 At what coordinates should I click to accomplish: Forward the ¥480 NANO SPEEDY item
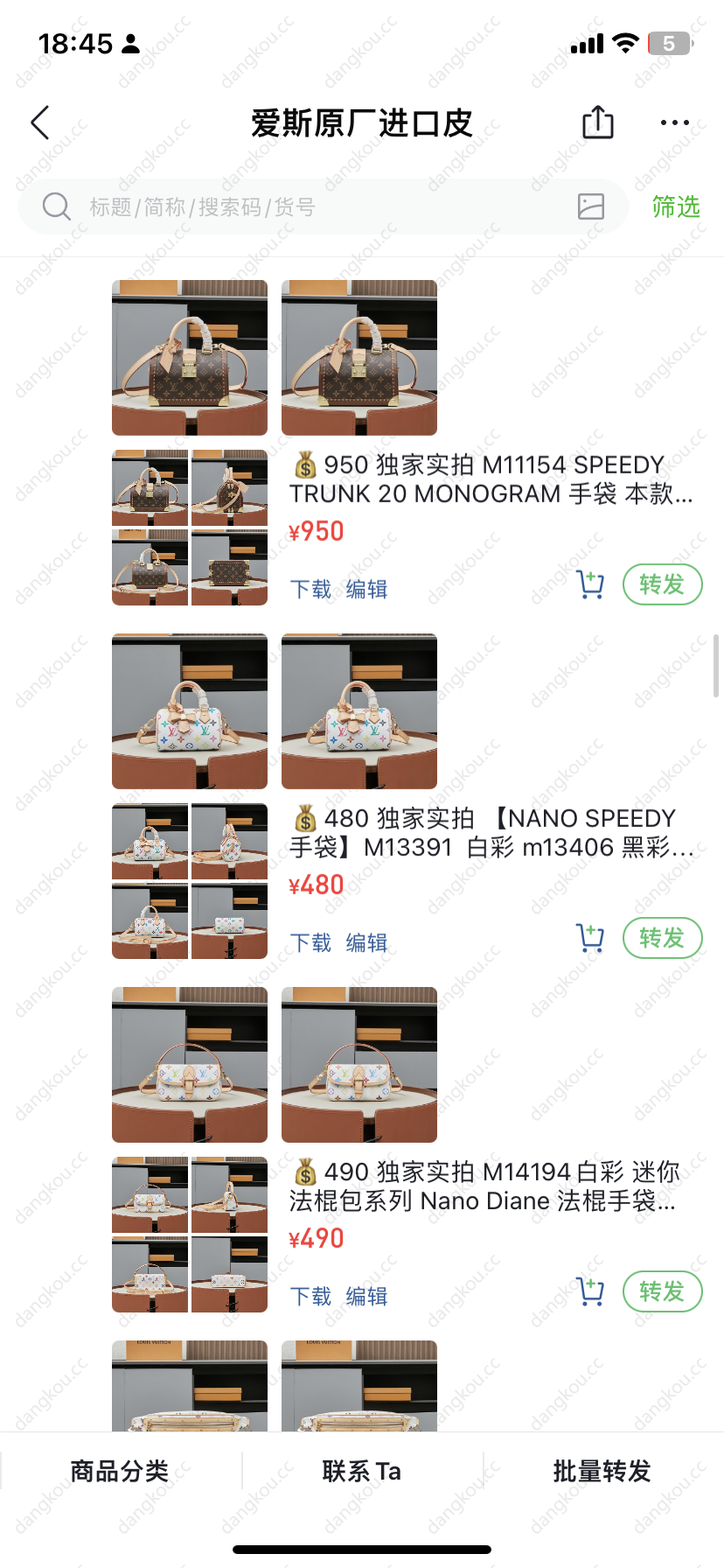pos(662,938)
